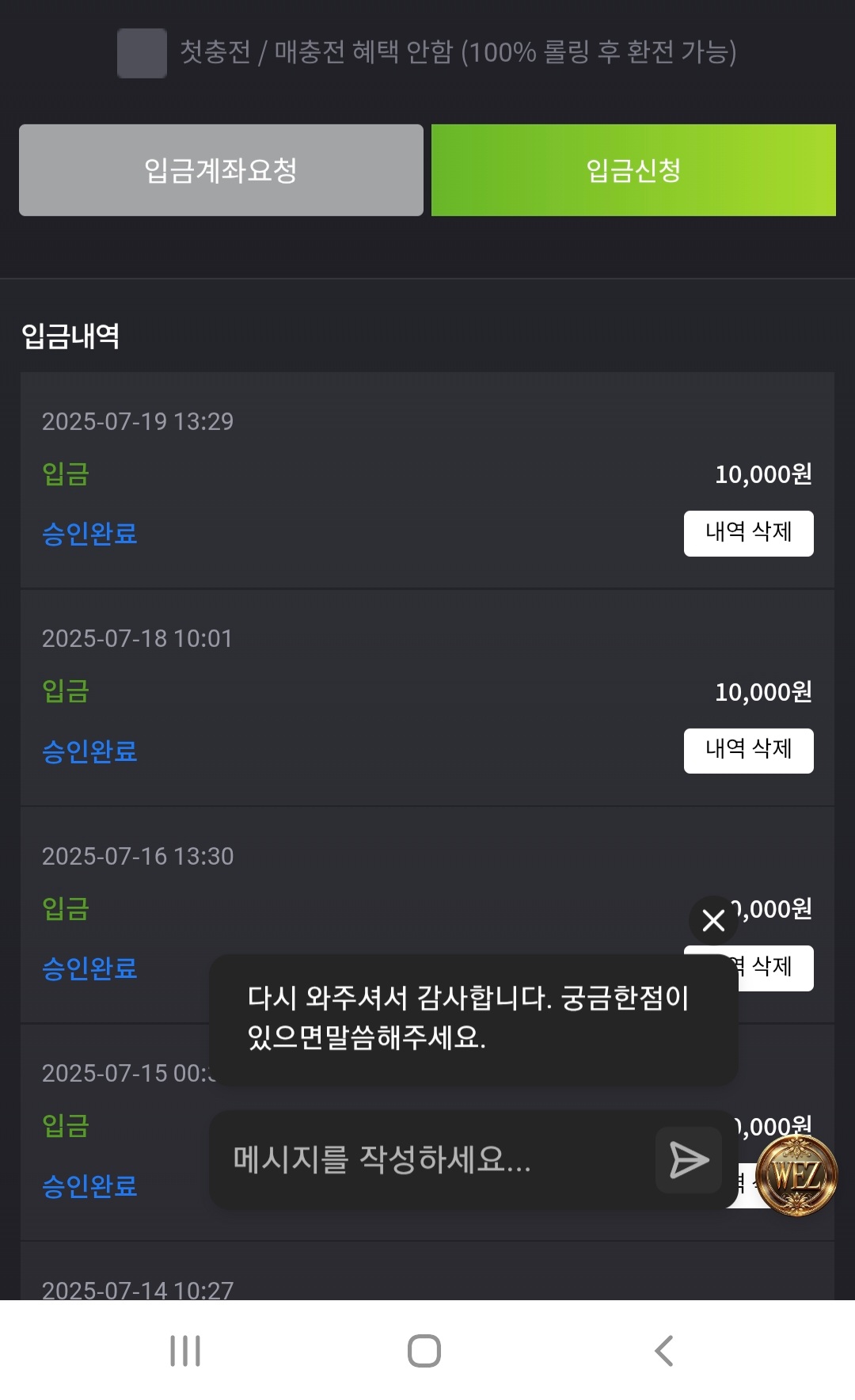Submit with the 입금신청 button
Image resolution: width=855 pixels, height=1400 pixels.
(x=633, y=170)
